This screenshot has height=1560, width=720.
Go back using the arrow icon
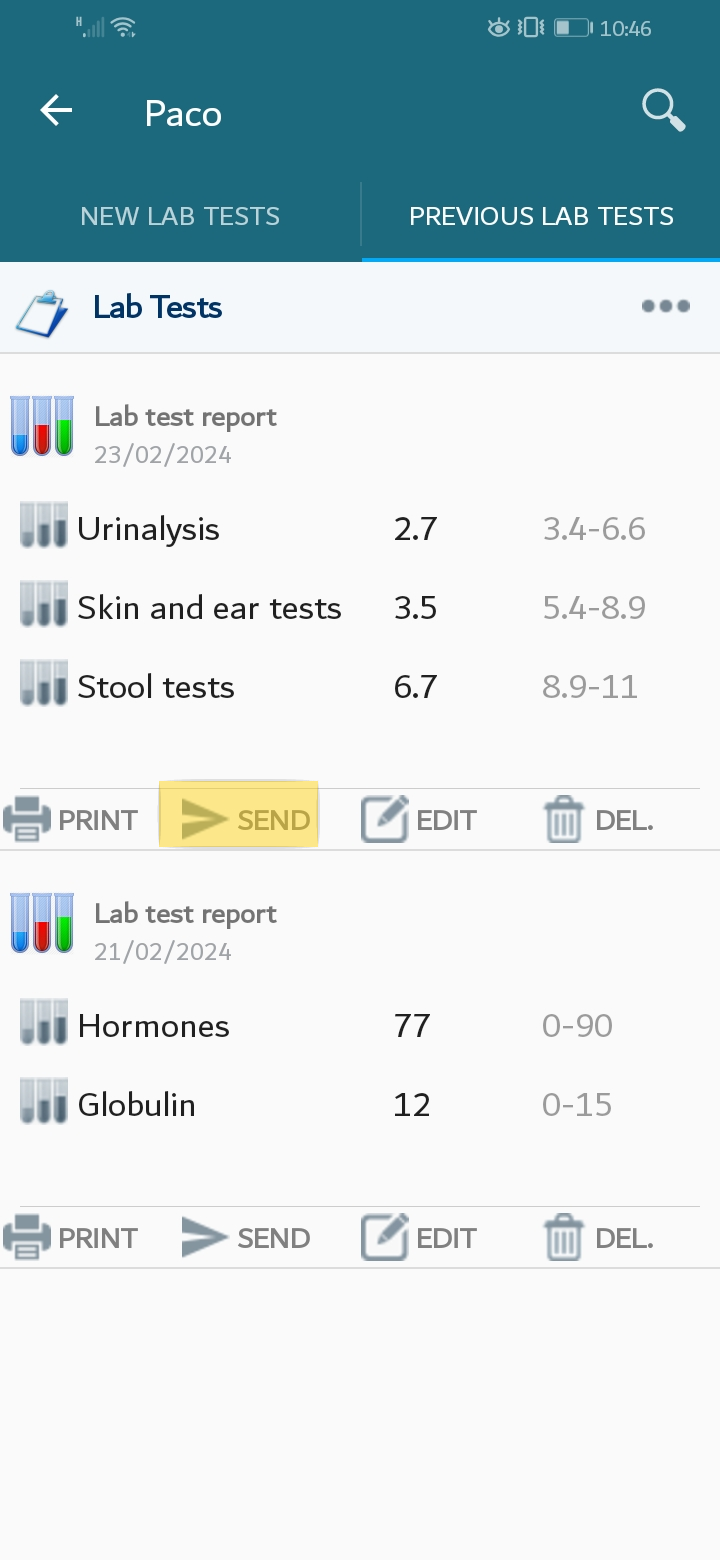click(57, 111)
